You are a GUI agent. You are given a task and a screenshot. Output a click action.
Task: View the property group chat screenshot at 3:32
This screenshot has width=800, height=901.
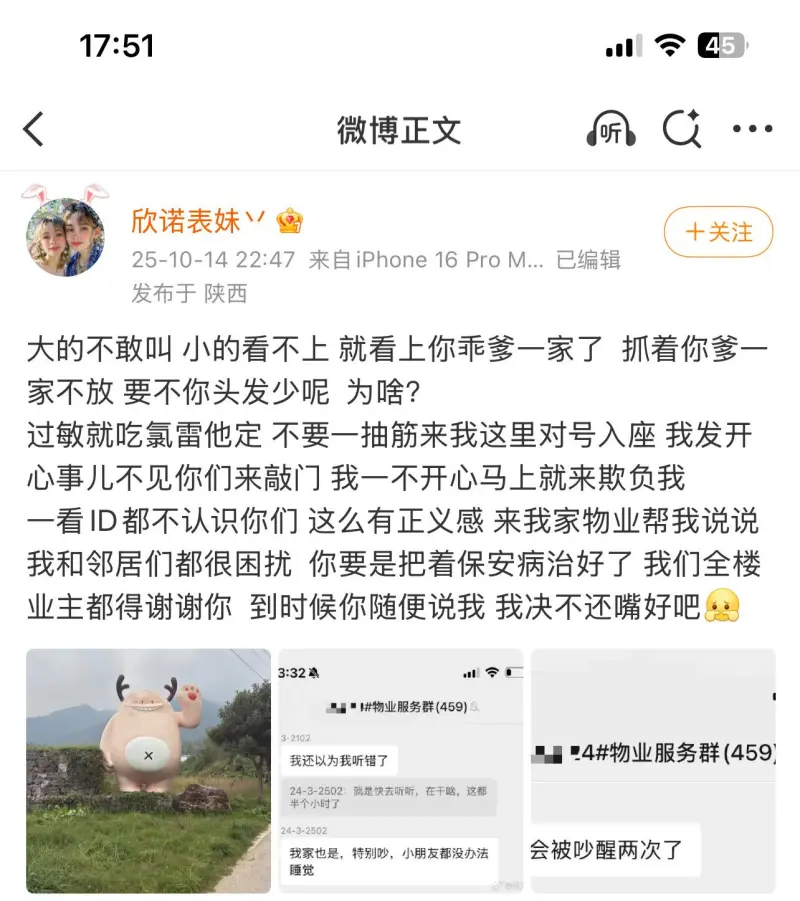pos(400,770)
